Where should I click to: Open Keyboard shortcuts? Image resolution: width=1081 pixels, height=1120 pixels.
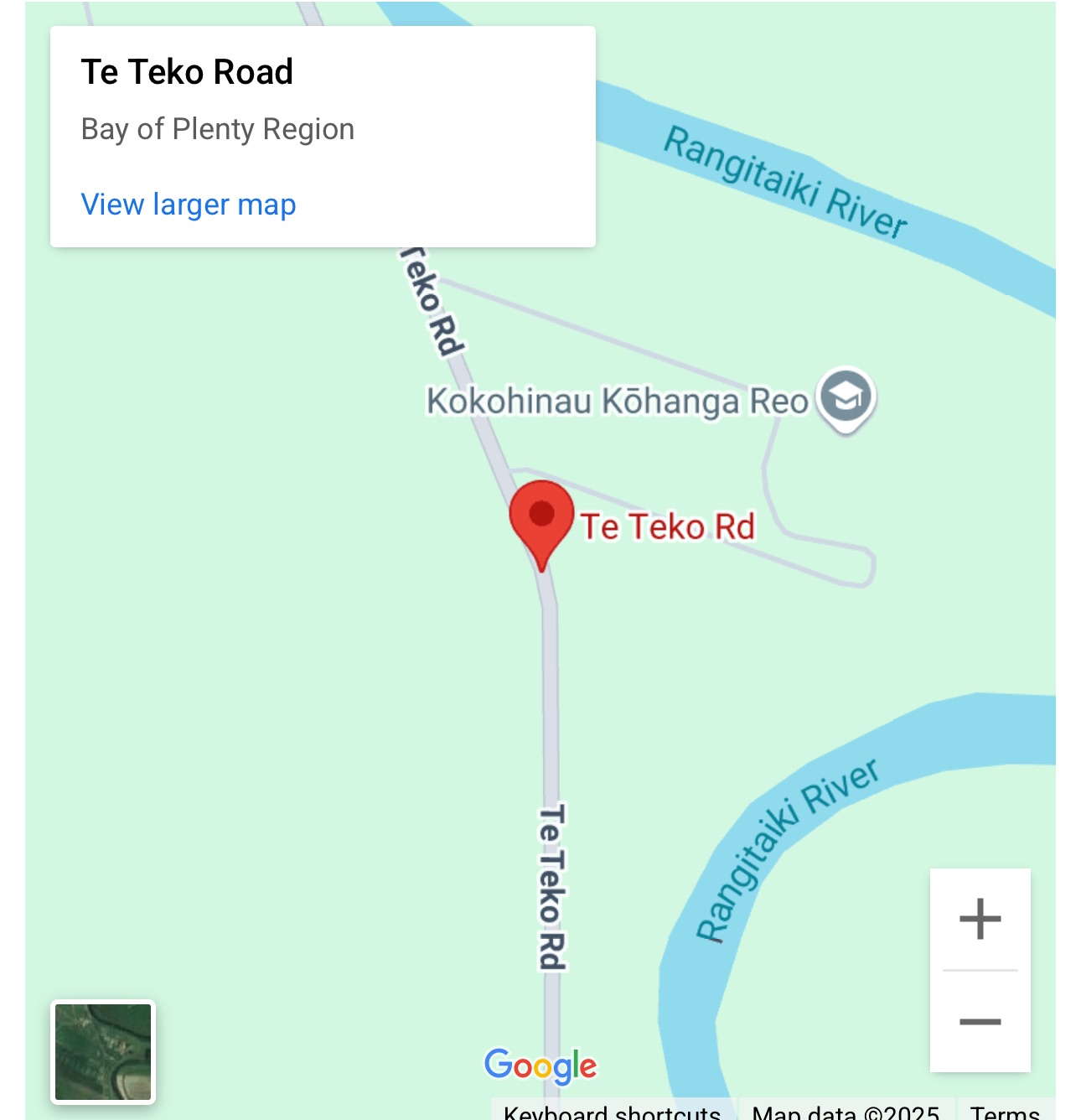click(612, 1112)
